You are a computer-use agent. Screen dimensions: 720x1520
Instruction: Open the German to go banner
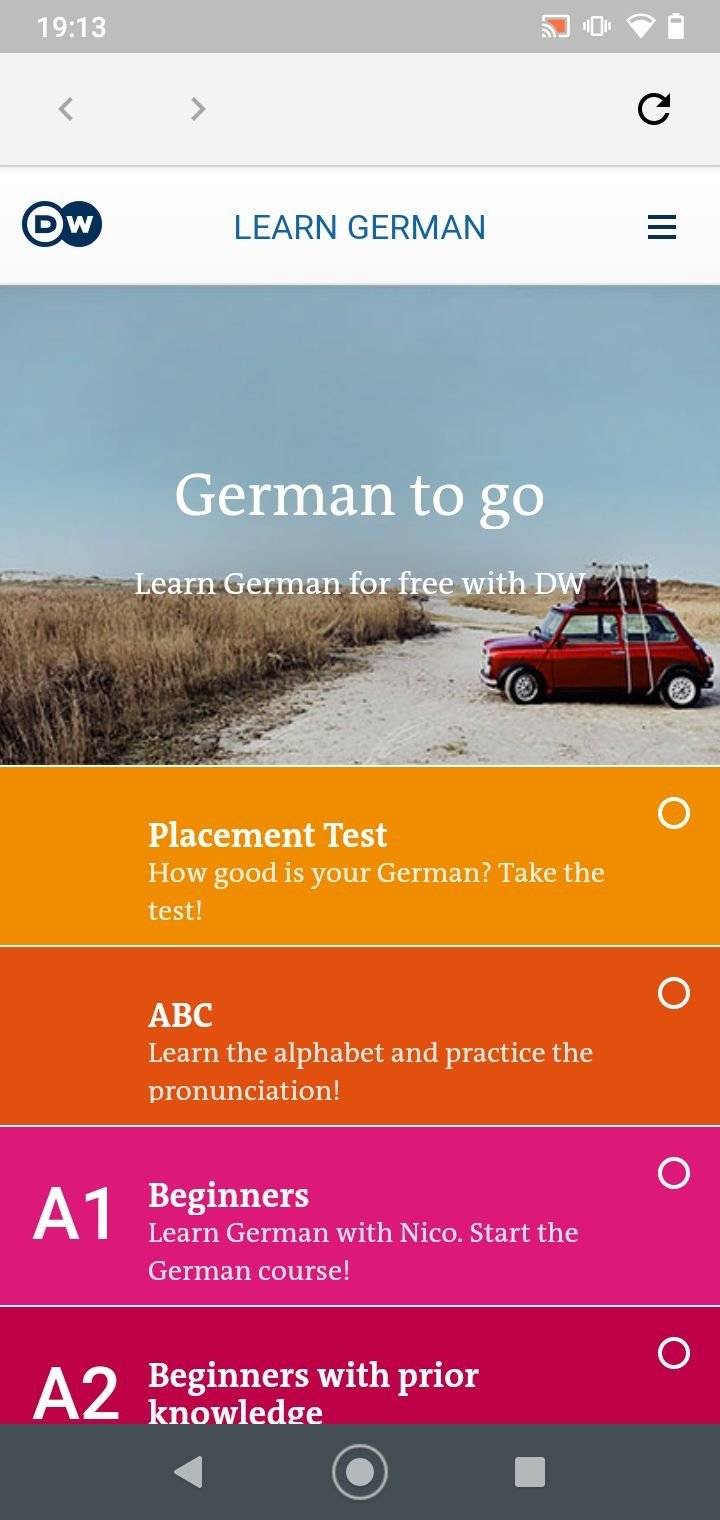tap(360, 526)
